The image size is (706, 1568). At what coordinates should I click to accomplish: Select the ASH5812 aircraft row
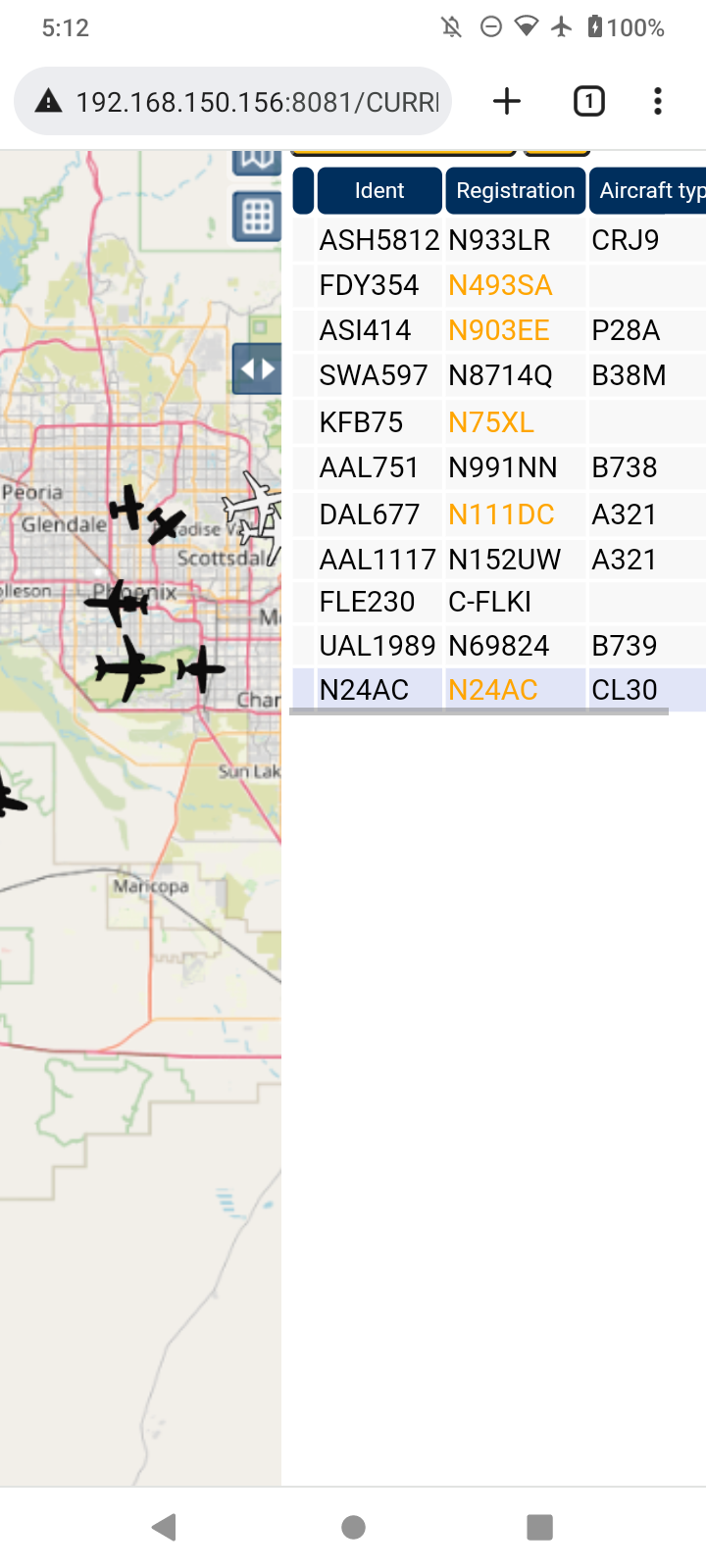499,240
